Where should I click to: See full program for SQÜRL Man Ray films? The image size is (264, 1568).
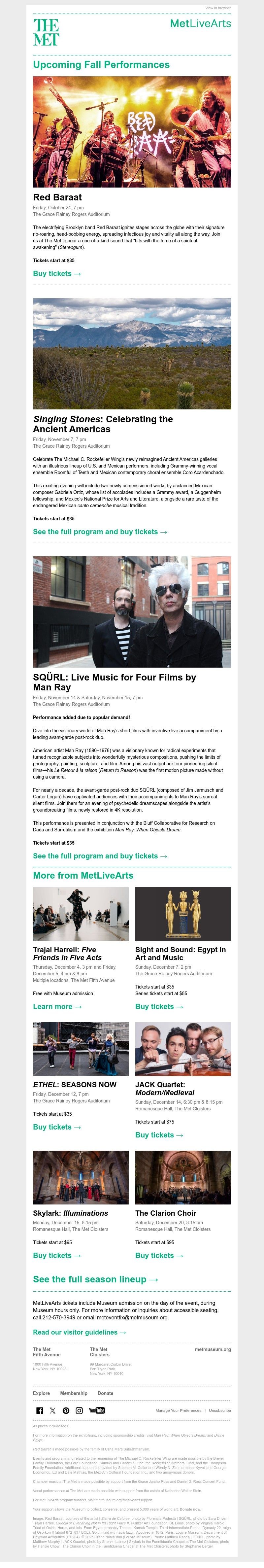(100, 856)
